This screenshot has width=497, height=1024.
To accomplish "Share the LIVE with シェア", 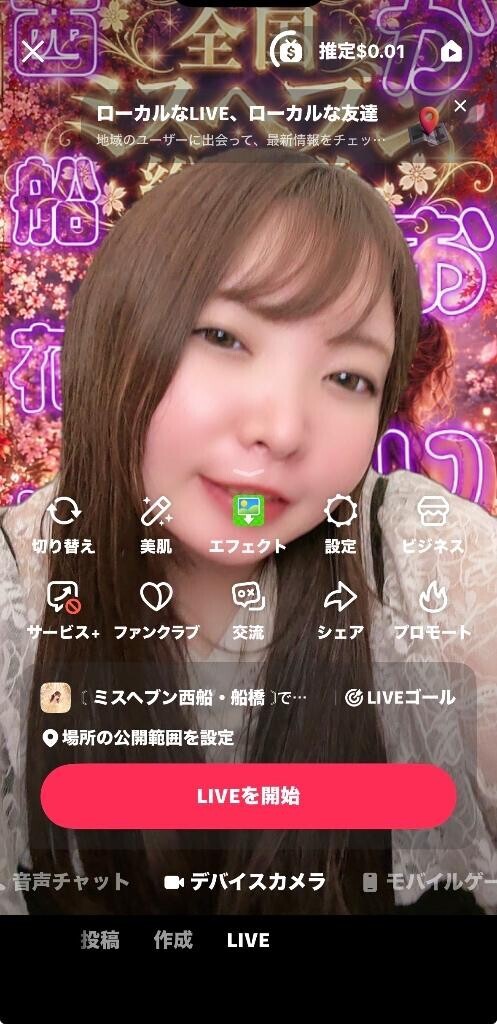I will (x=340, y=611).
